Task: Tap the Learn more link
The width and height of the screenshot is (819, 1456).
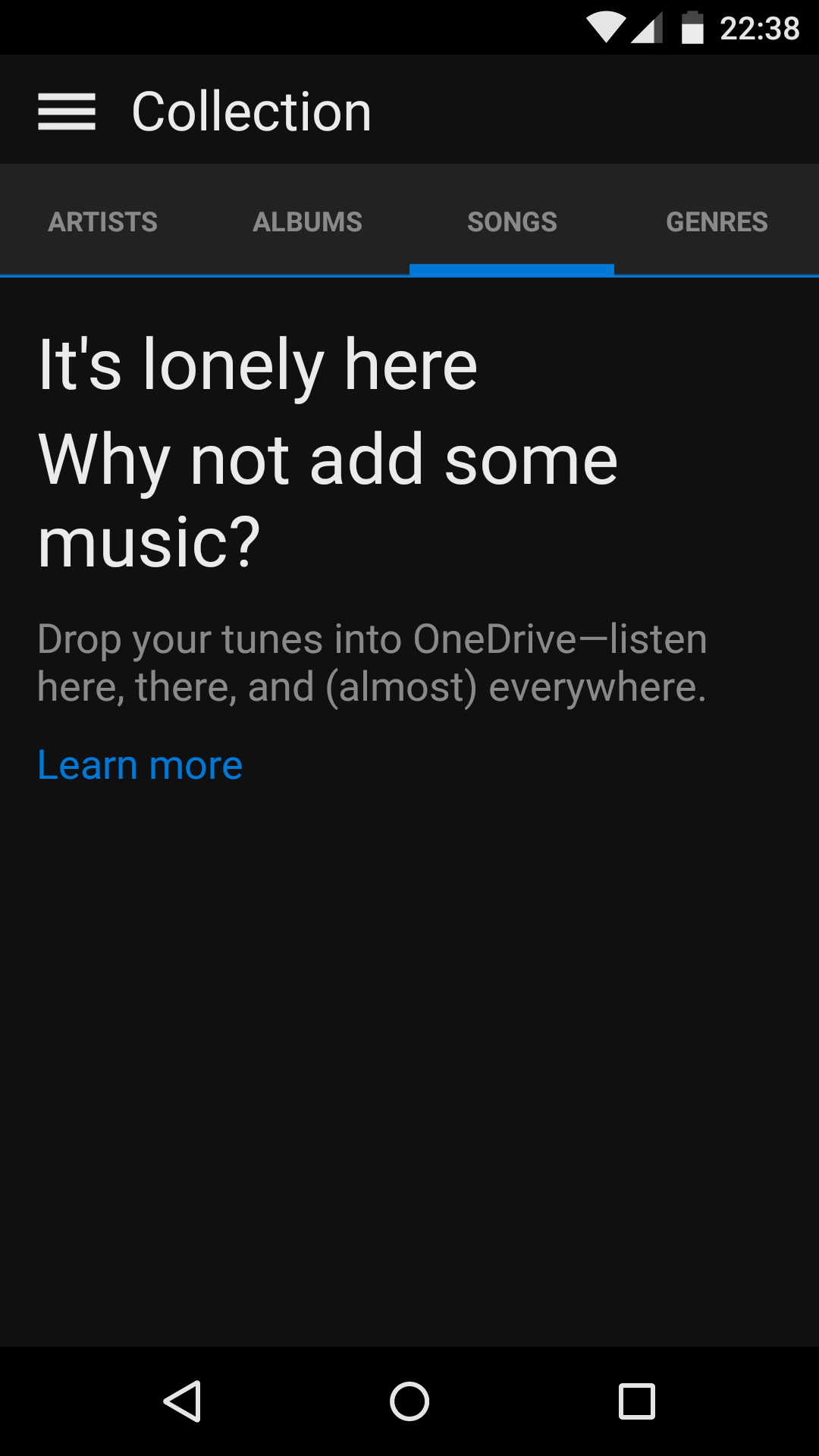Action: [140, 765]
